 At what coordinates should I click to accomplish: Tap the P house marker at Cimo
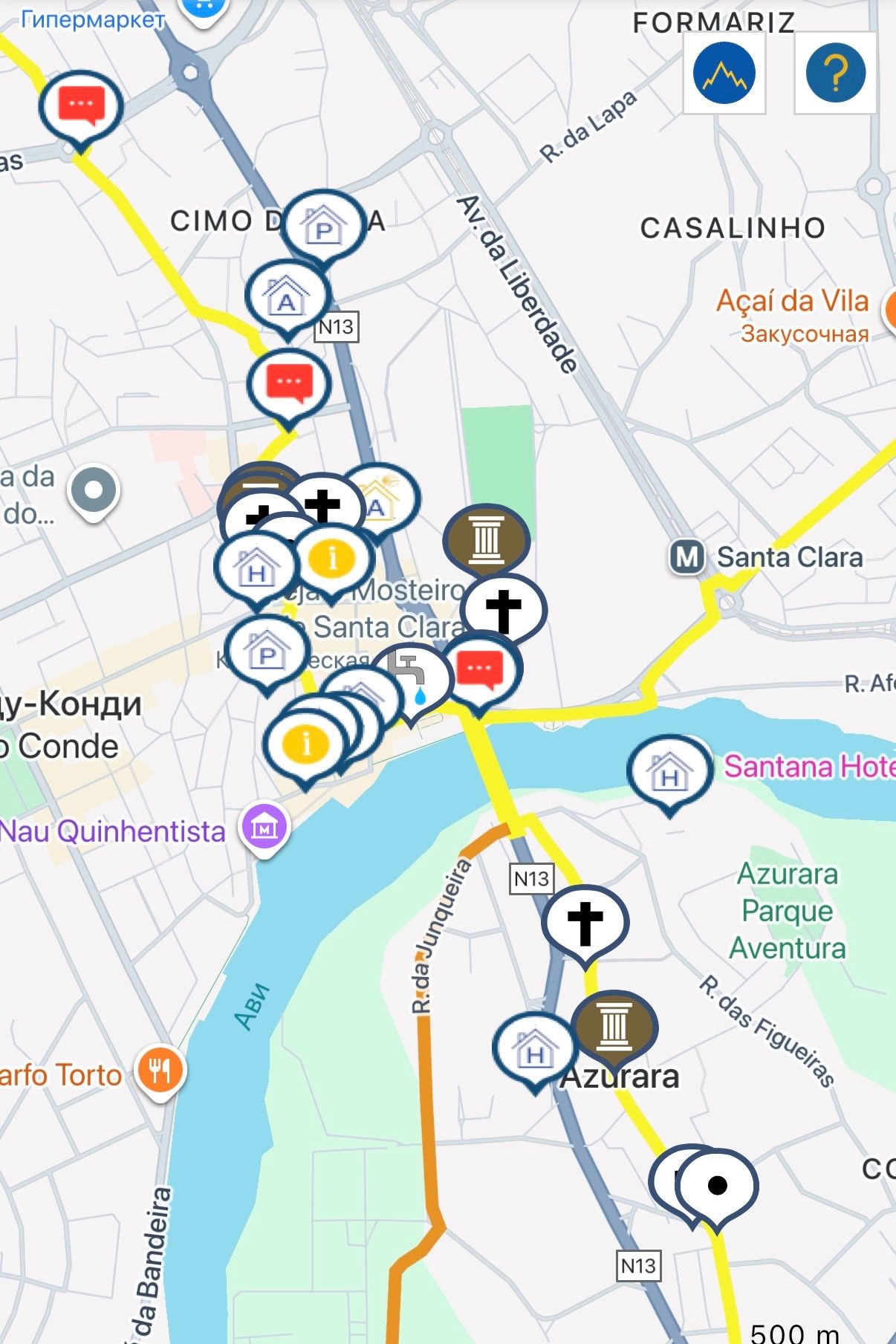(x=323, y=226)
